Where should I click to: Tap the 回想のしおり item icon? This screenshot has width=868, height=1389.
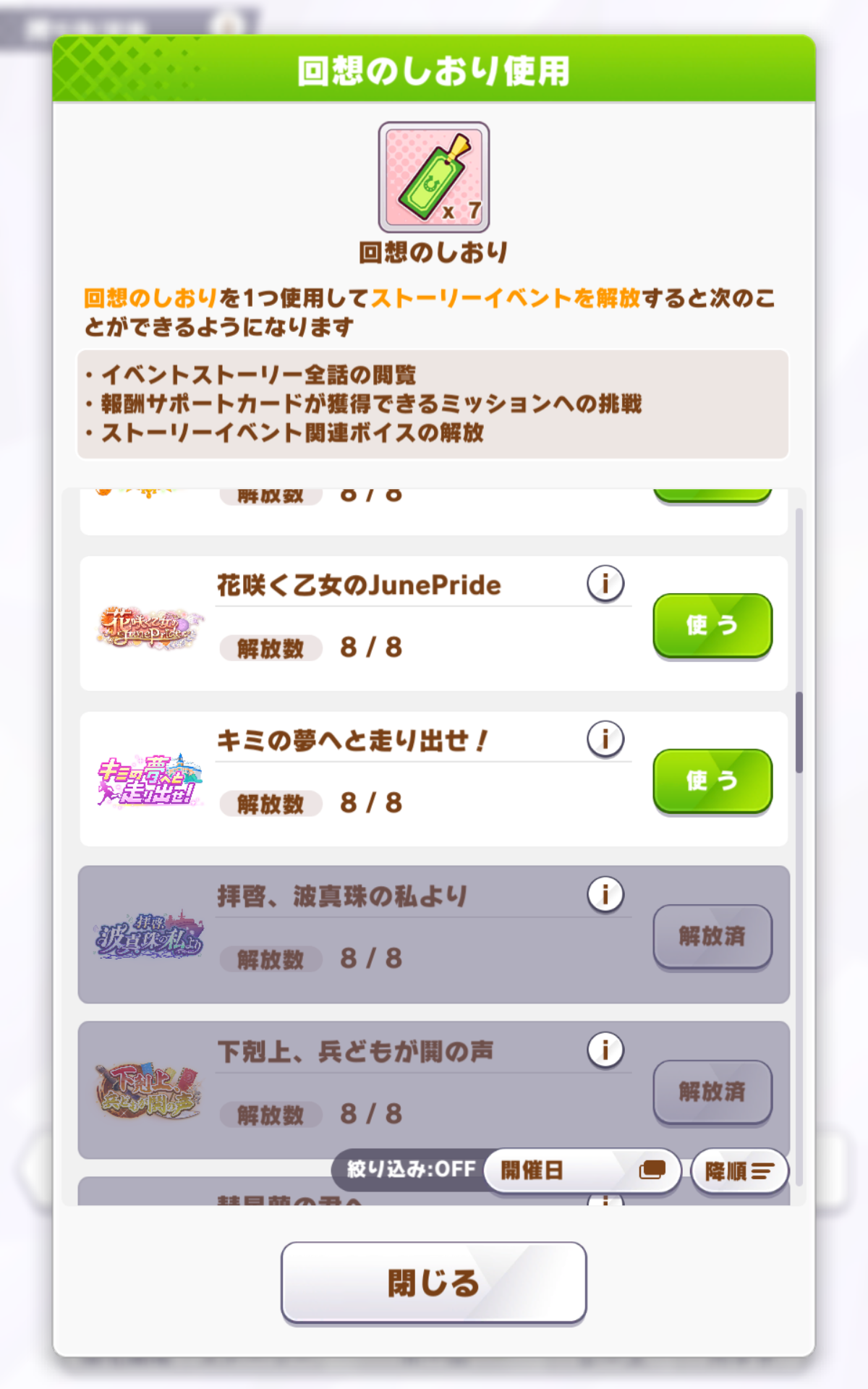434,177
